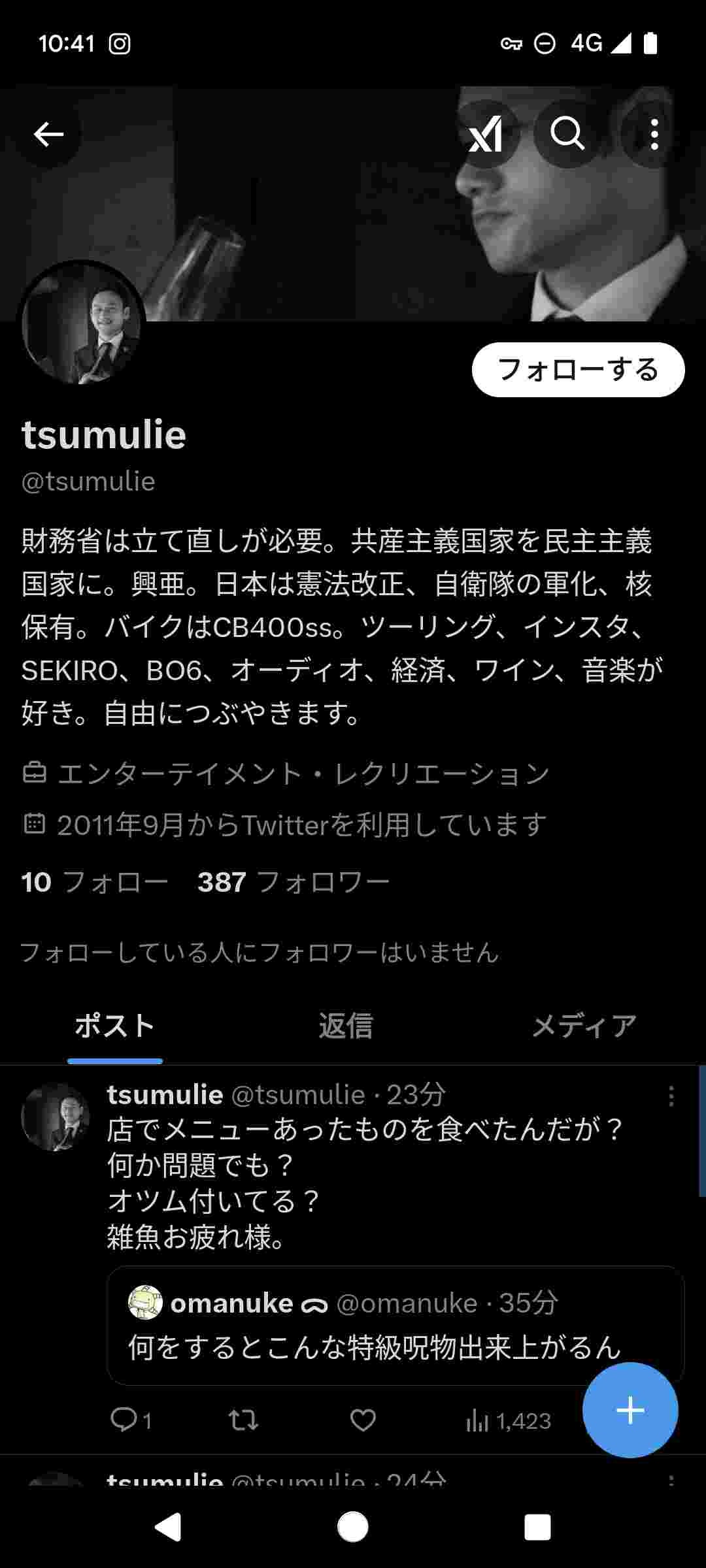The width and height of the screenshot is (706, 1568).
Task: Compose a new post with plus button
Action: click(x=630, y=1410)
